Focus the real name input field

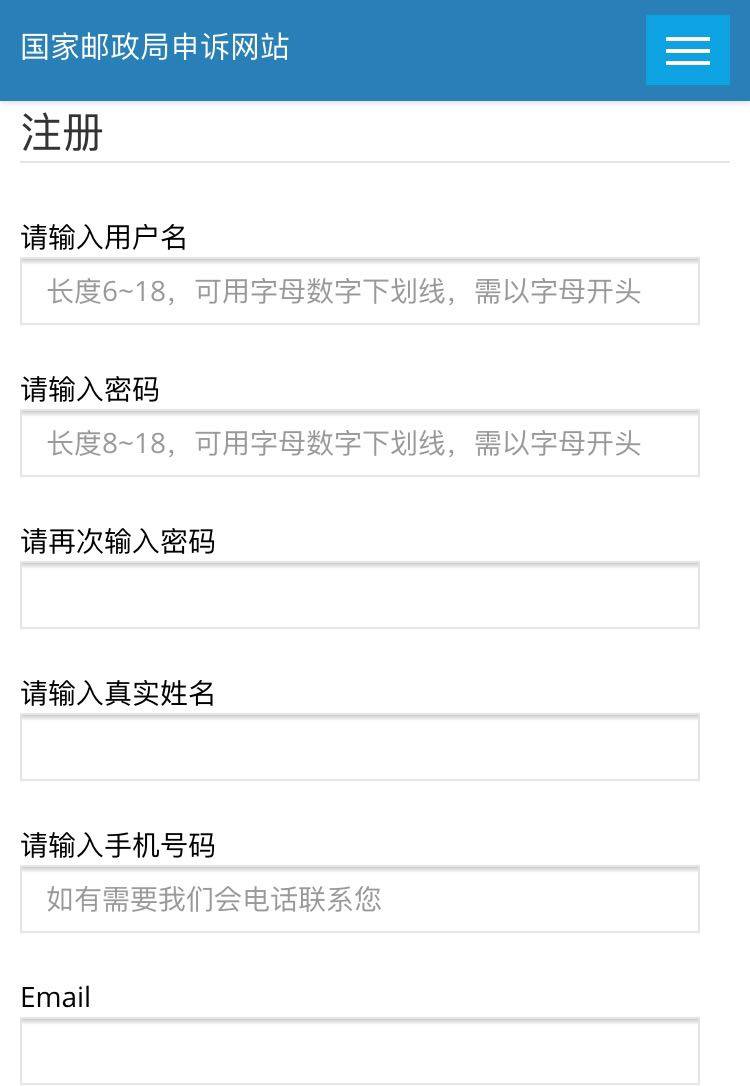[360, 748]
